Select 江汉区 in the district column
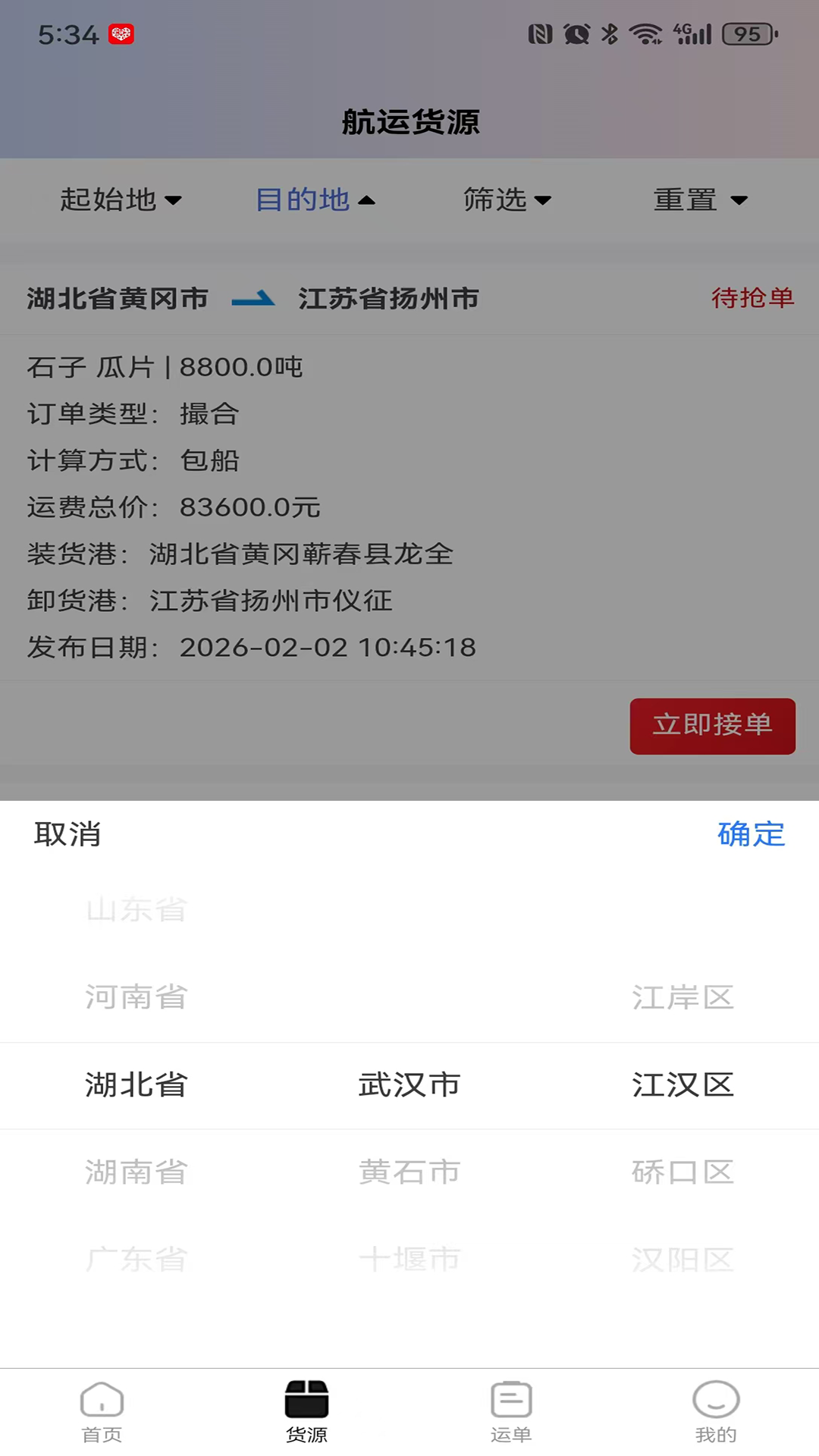Screen dimensions: 819x1456 [682, 1085]
